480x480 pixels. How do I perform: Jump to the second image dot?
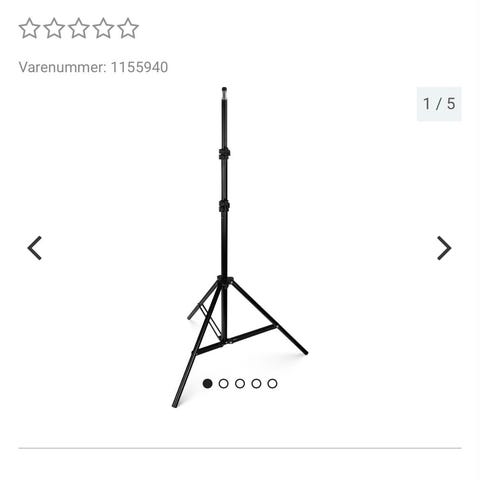click(223, 384)
